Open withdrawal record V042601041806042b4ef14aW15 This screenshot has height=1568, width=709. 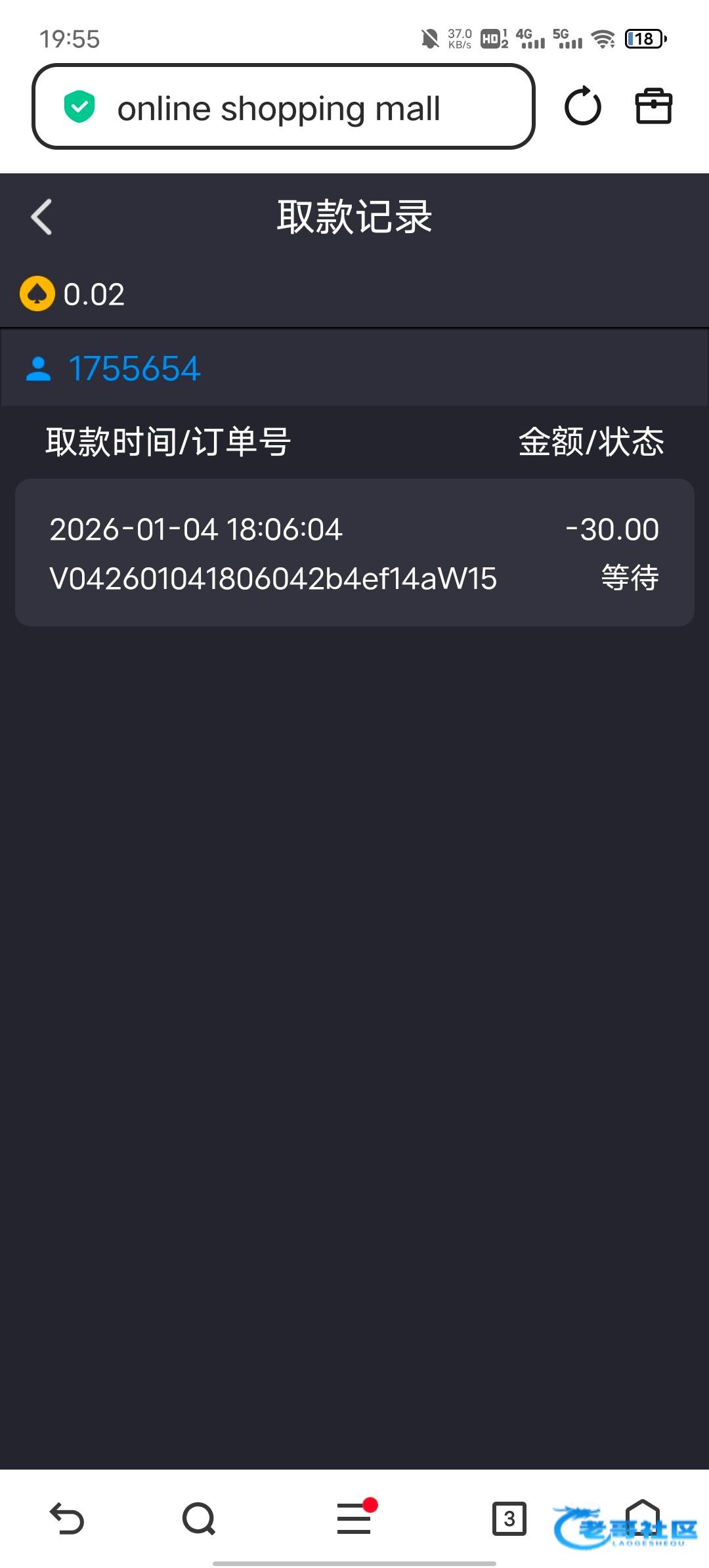(x=354, y=553)
